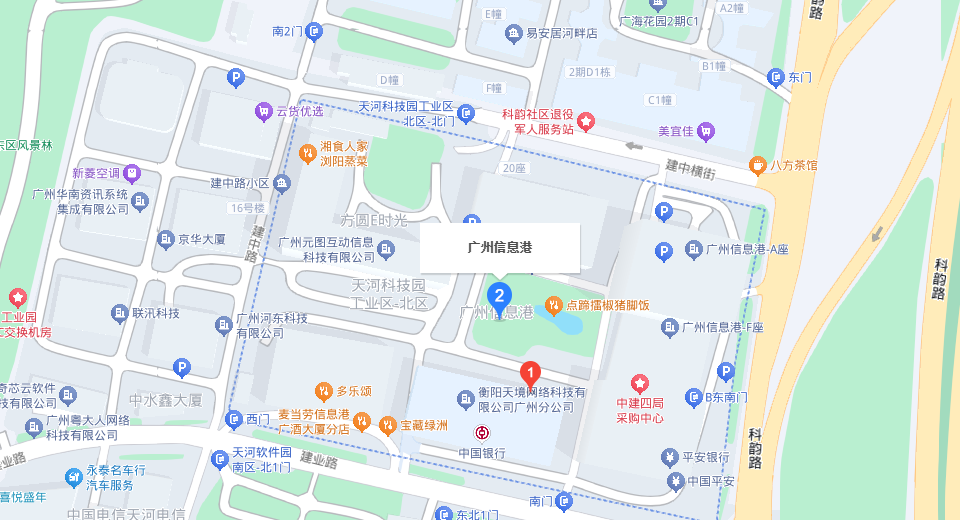Open the 八方茶馆 tea house marker
This screenshot has height=520, width=960.
click(x=758, y=165)
